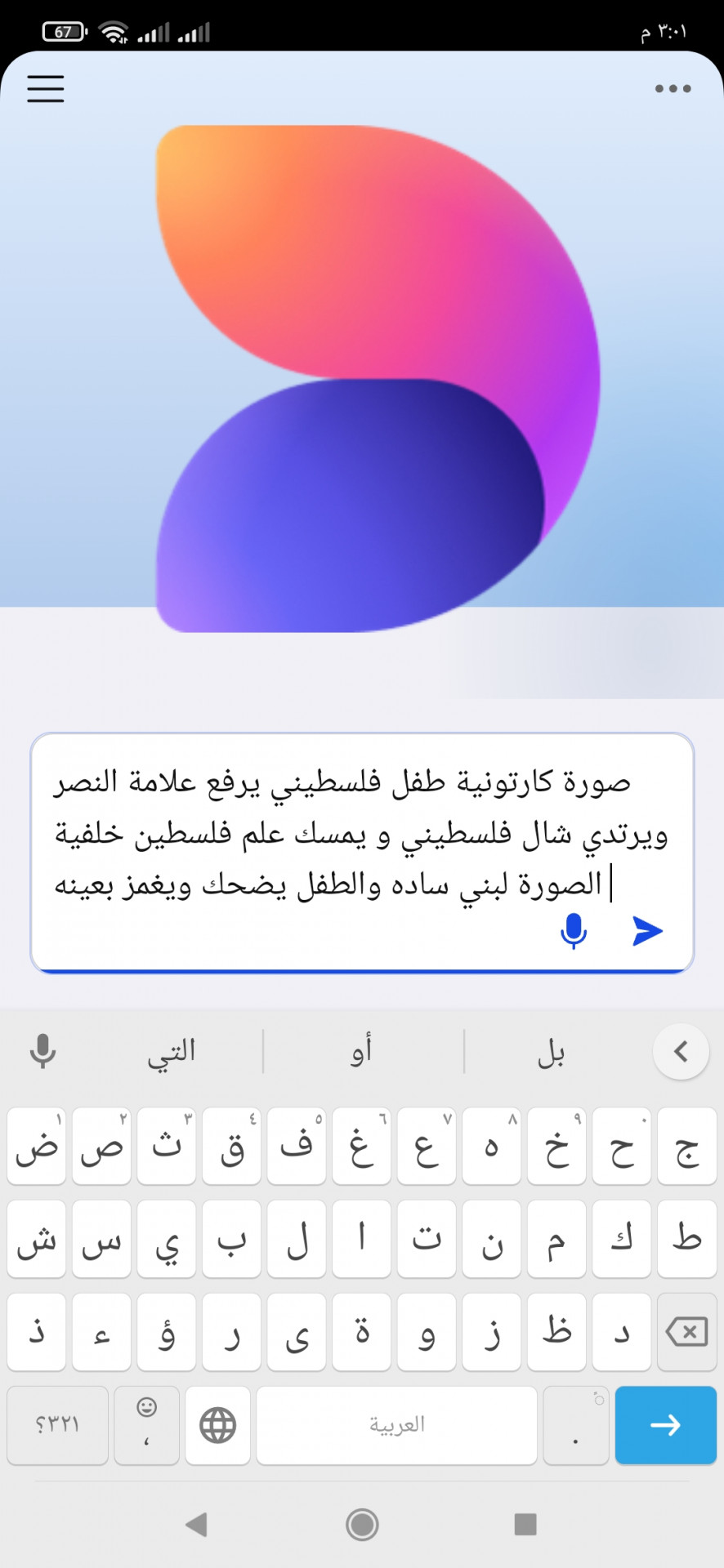724x1568 pixels.
Task: Open the three-dots overflow menu
Action: pyautogui.click(x=673, y=89)
